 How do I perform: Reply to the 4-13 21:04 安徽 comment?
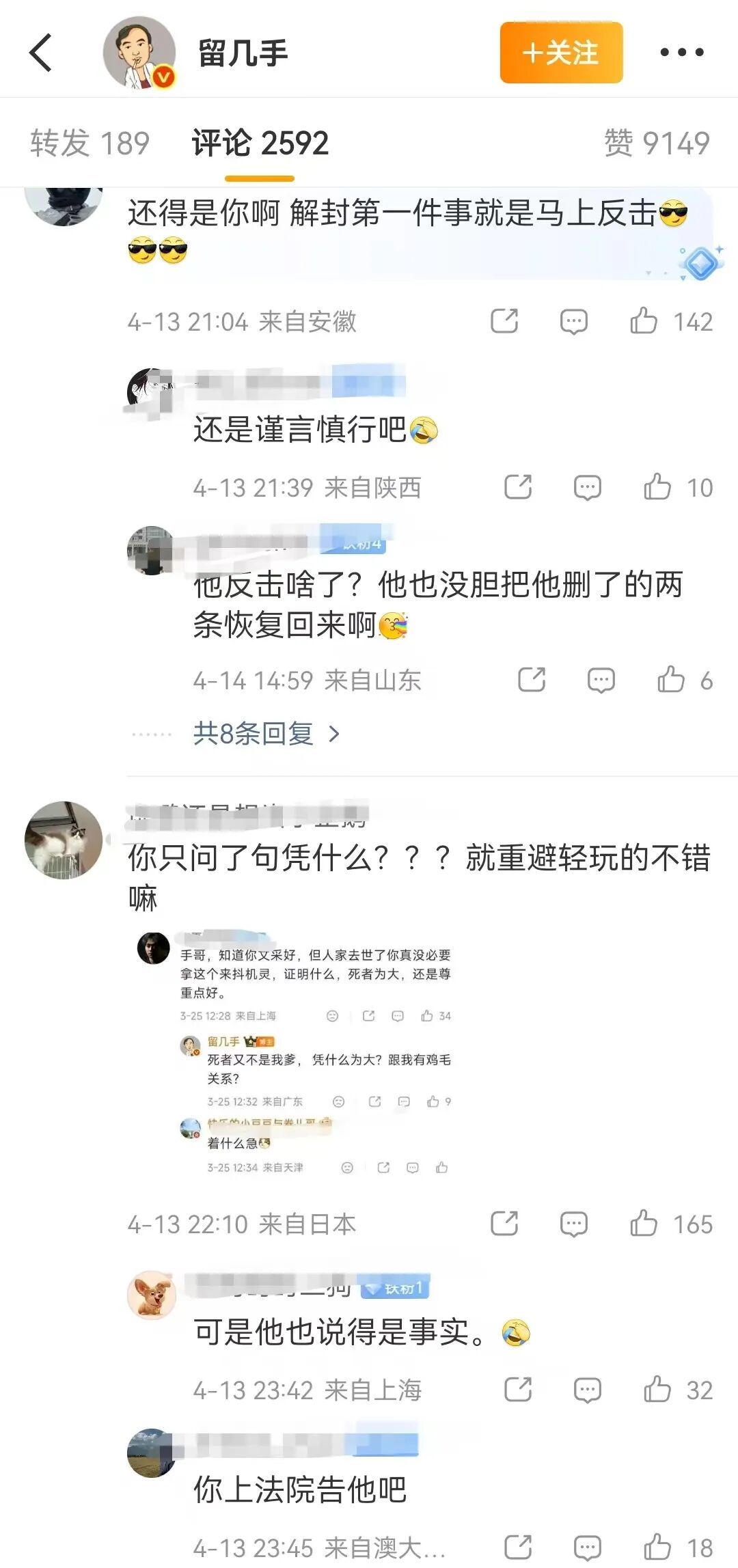573,321
